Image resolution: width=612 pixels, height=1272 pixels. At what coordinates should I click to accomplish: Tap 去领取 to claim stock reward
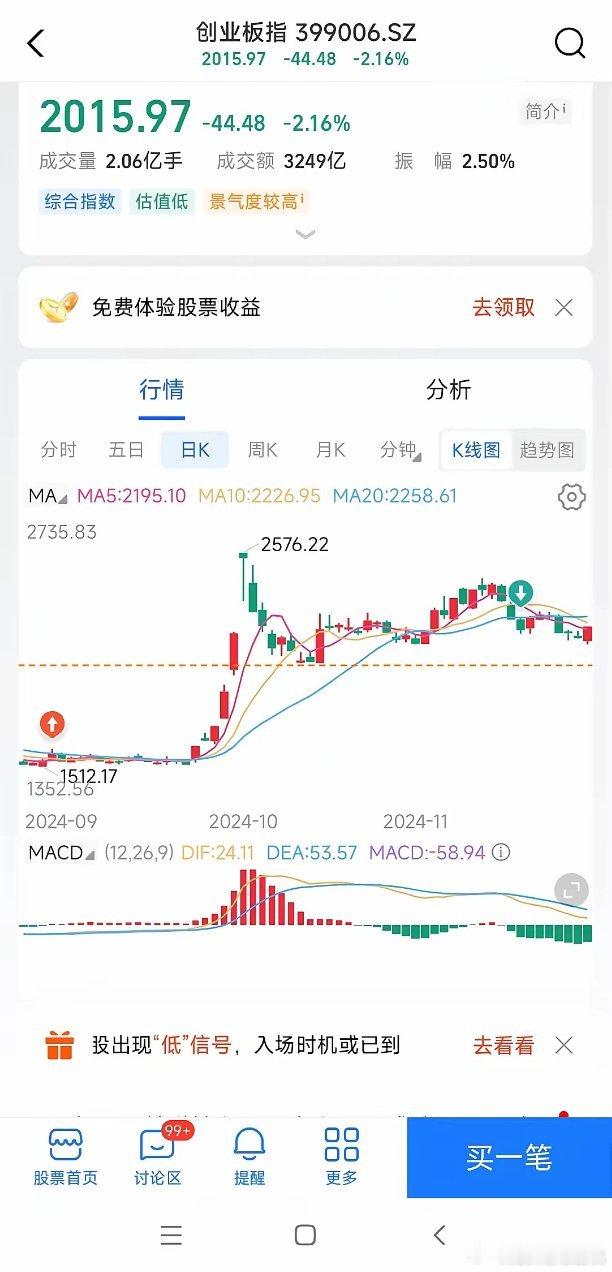(x=504, y=307)
